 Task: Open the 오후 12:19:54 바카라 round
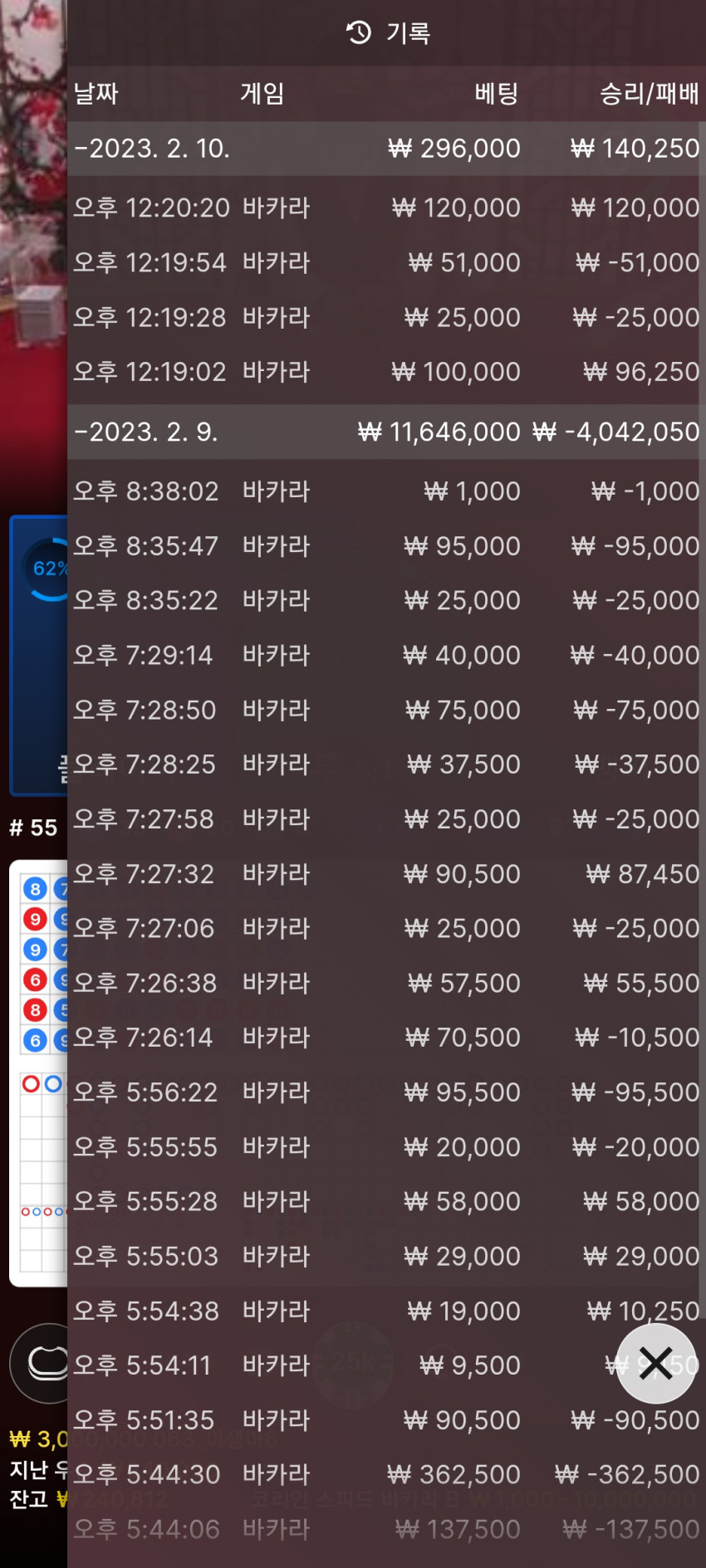point(386,262)
